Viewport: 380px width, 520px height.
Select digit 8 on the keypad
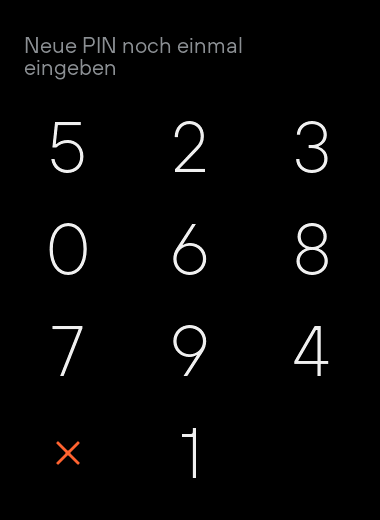[312, 249]
